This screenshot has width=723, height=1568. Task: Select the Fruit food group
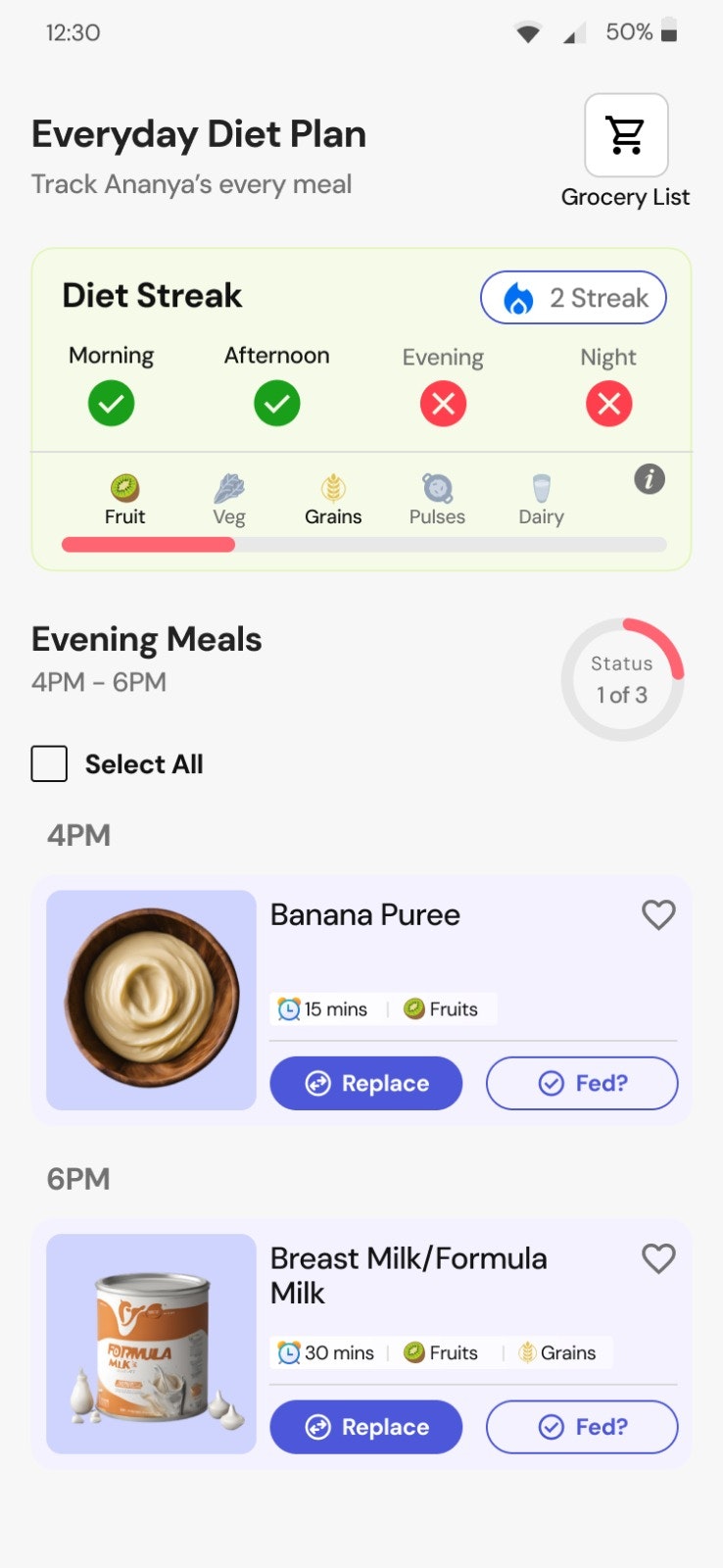pyautogui.click(x=124, y=500)
